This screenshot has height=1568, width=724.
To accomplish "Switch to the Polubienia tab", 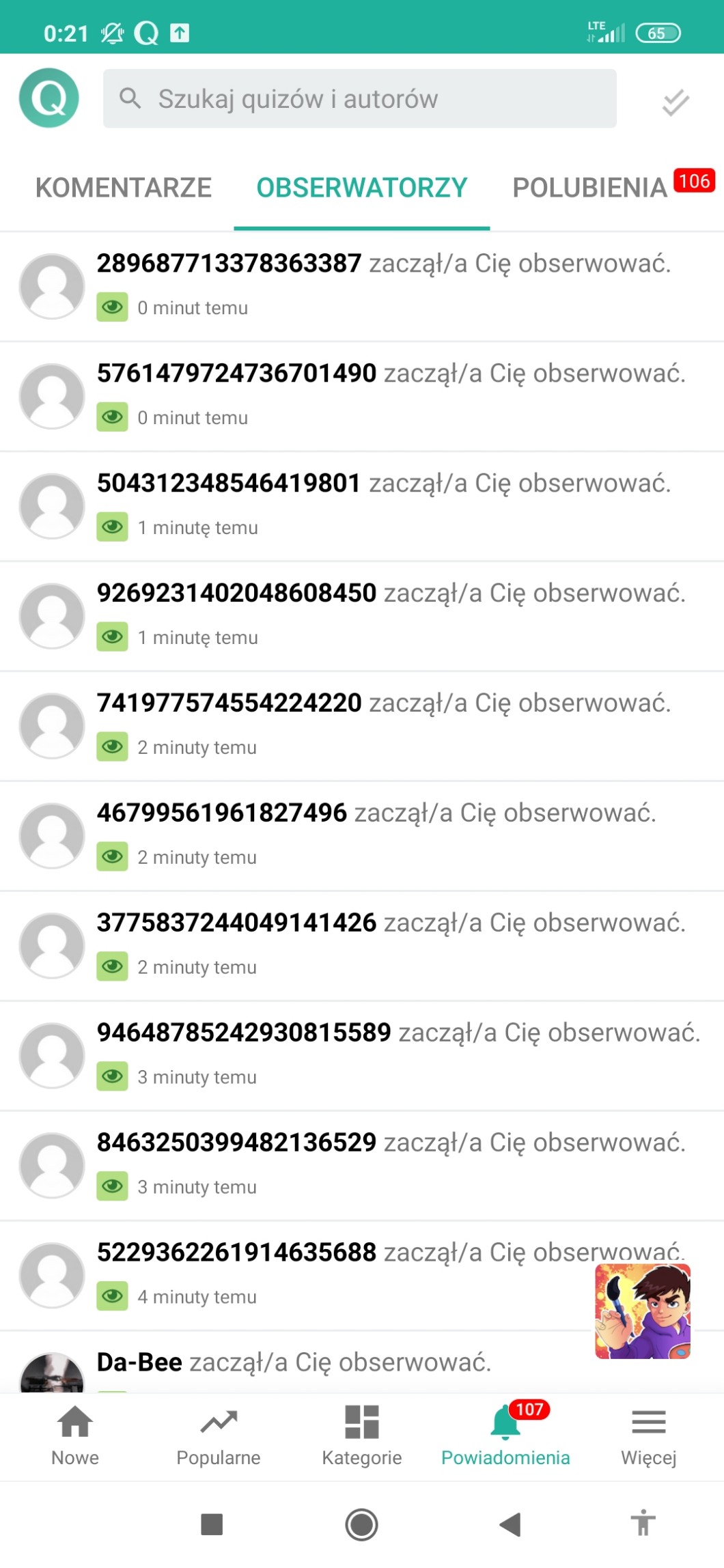I will click(x=591, y=188).
